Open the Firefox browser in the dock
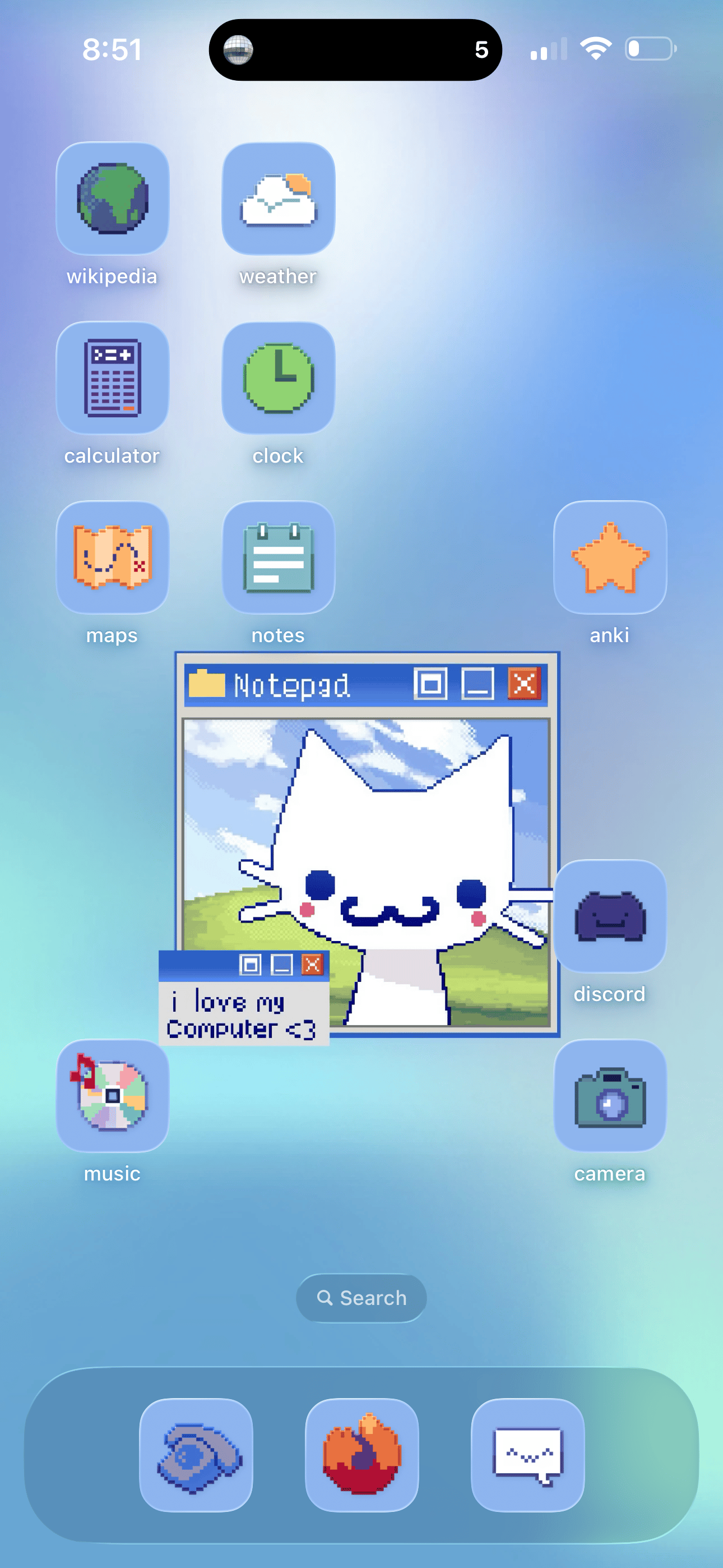This screenshot has height=1568, width=723. [361, 1455]
